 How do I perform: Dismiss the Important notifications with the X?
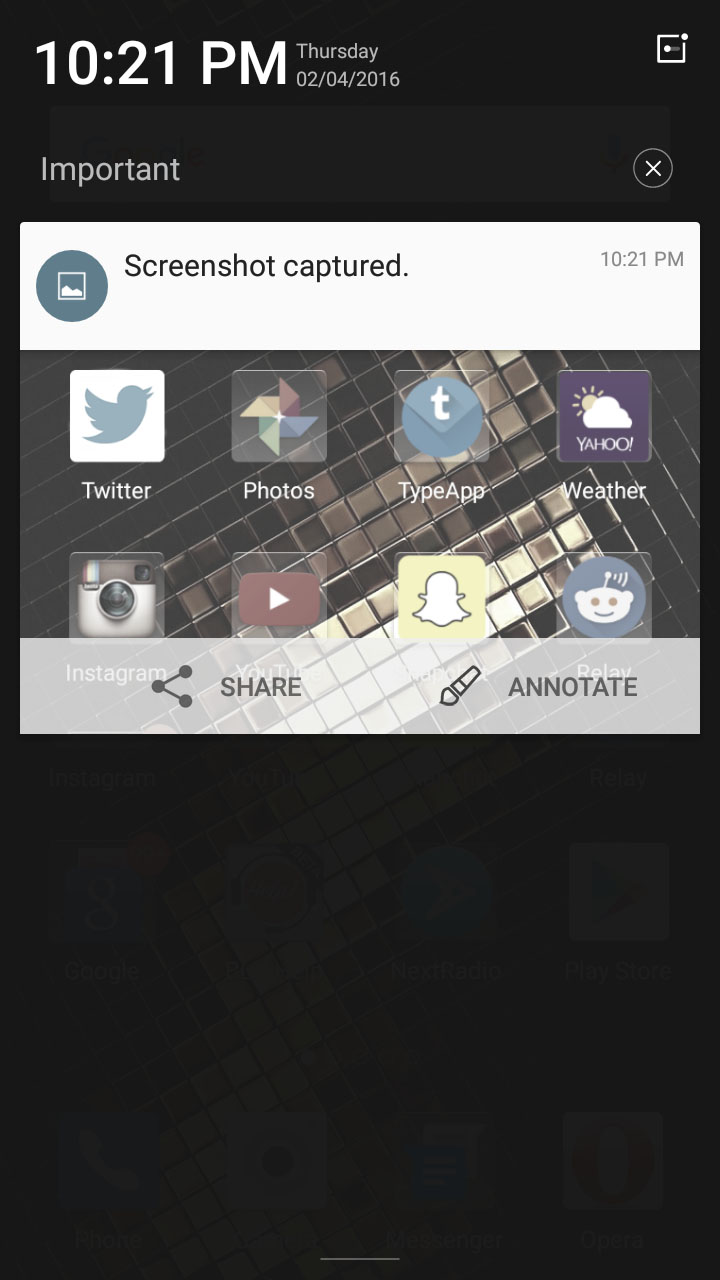pyautogui.click(x=653, y=169)
